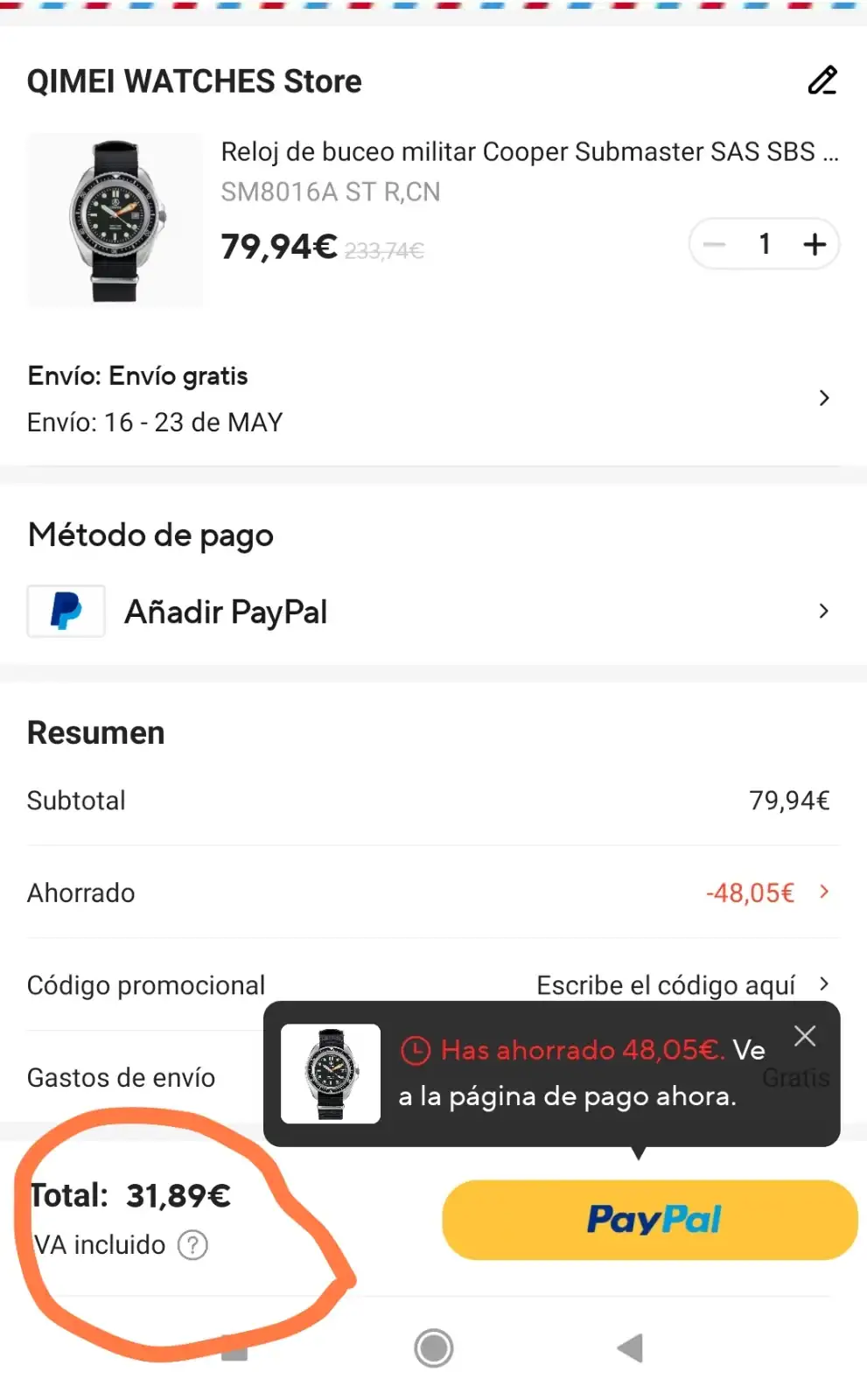Navigate back with the system back arrow
Screen dimensions: 867x1400
pos(630,1348)
